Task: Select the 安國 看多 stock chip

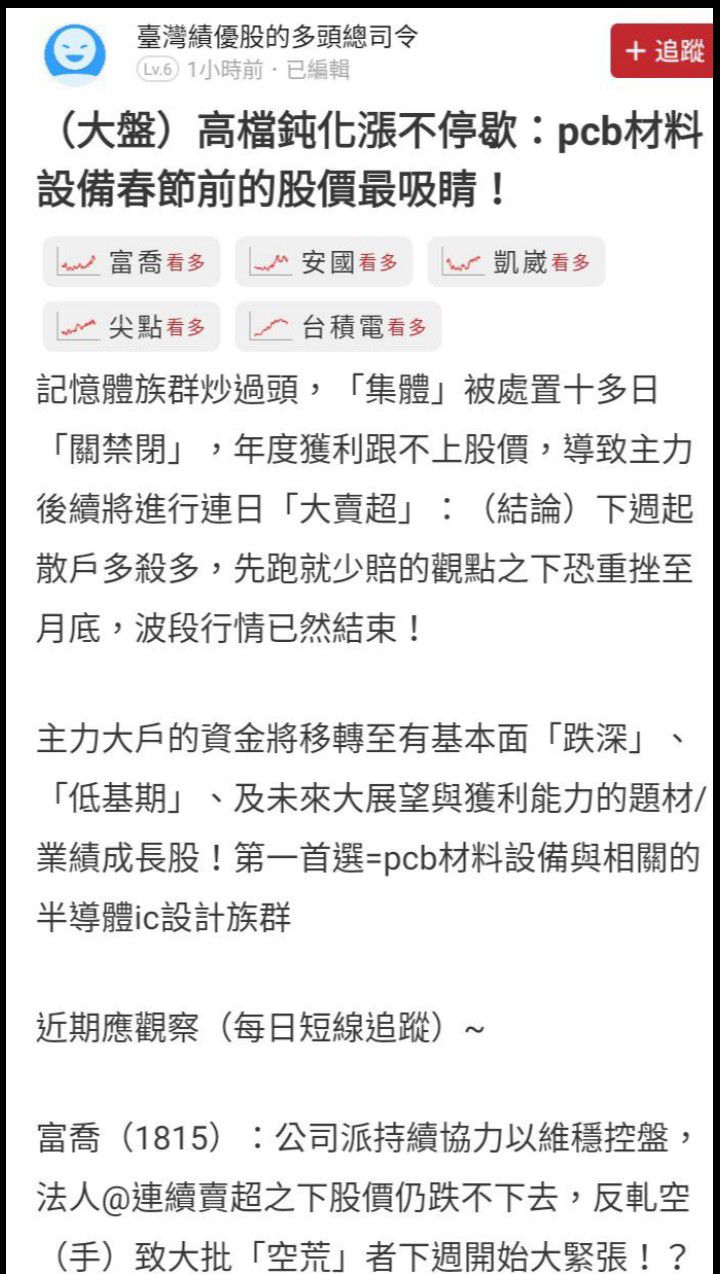Action: (323, 262)
